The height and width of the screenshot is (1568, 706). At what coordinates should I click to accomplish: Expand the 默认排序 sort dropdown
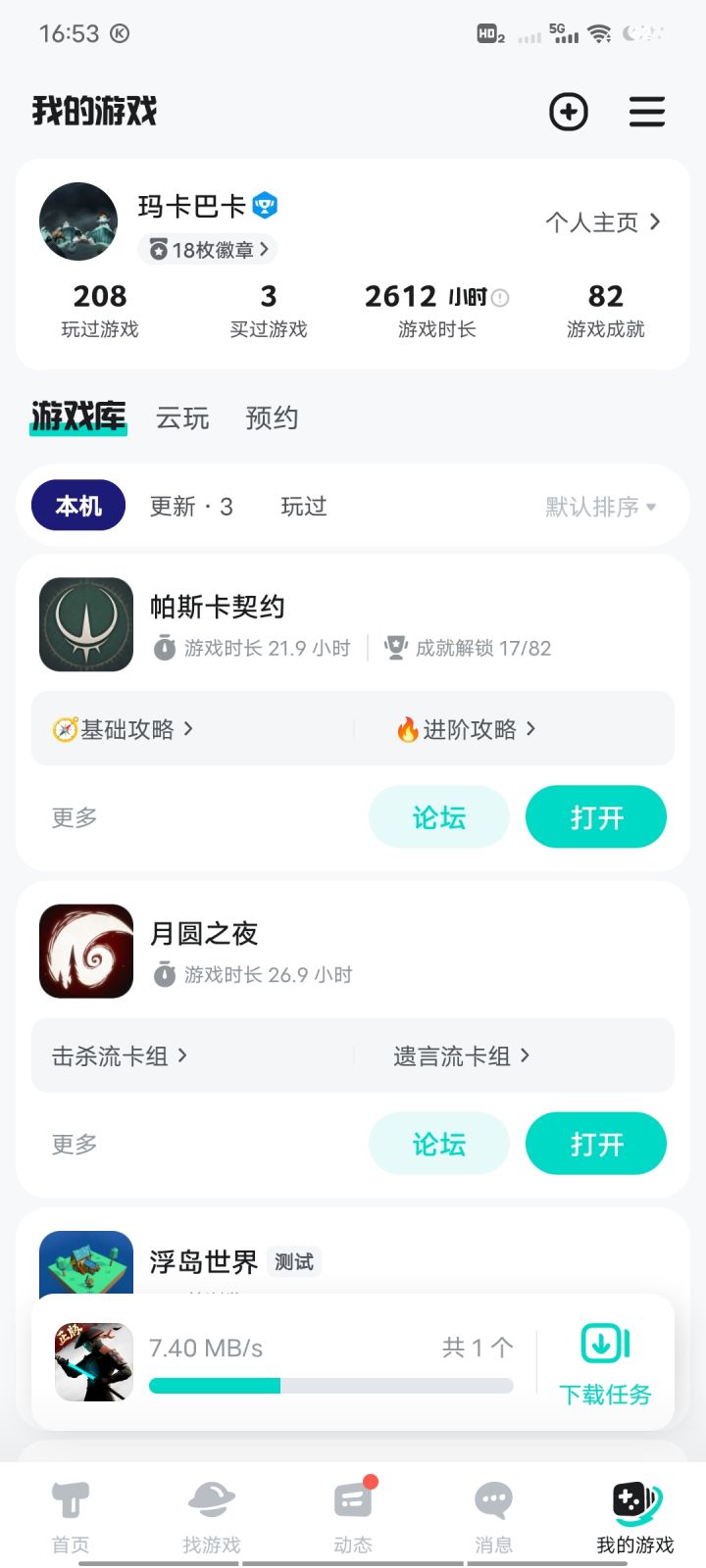[600, 507]
